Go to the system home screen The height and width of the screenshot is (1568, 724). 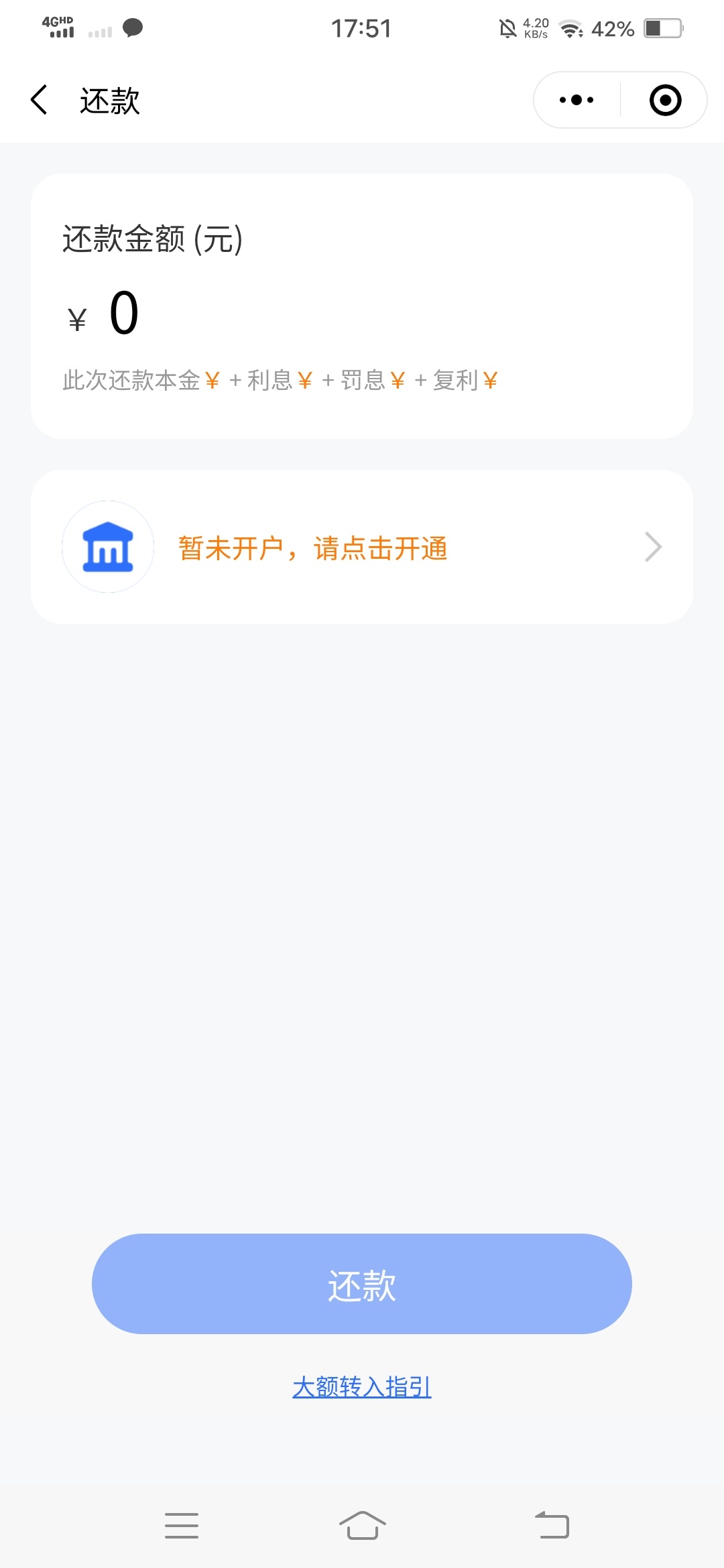point(362,1525)
